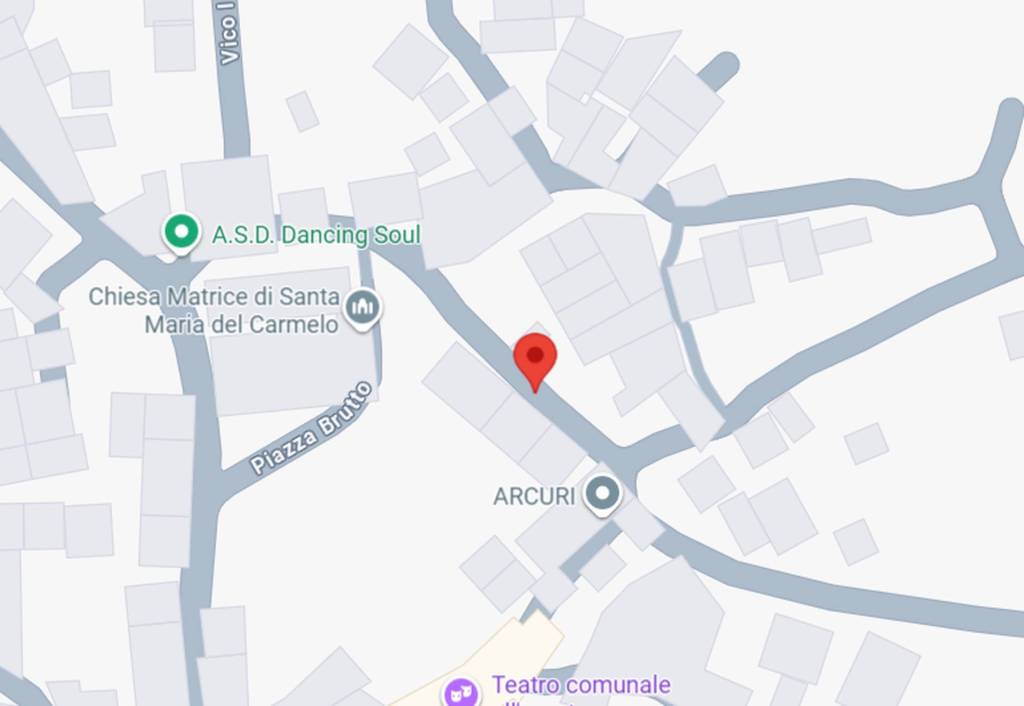Open the A.S.D. Dancing Soul place marker
The height and width of the screenshot is (706, 1024).
coord(181,234)
